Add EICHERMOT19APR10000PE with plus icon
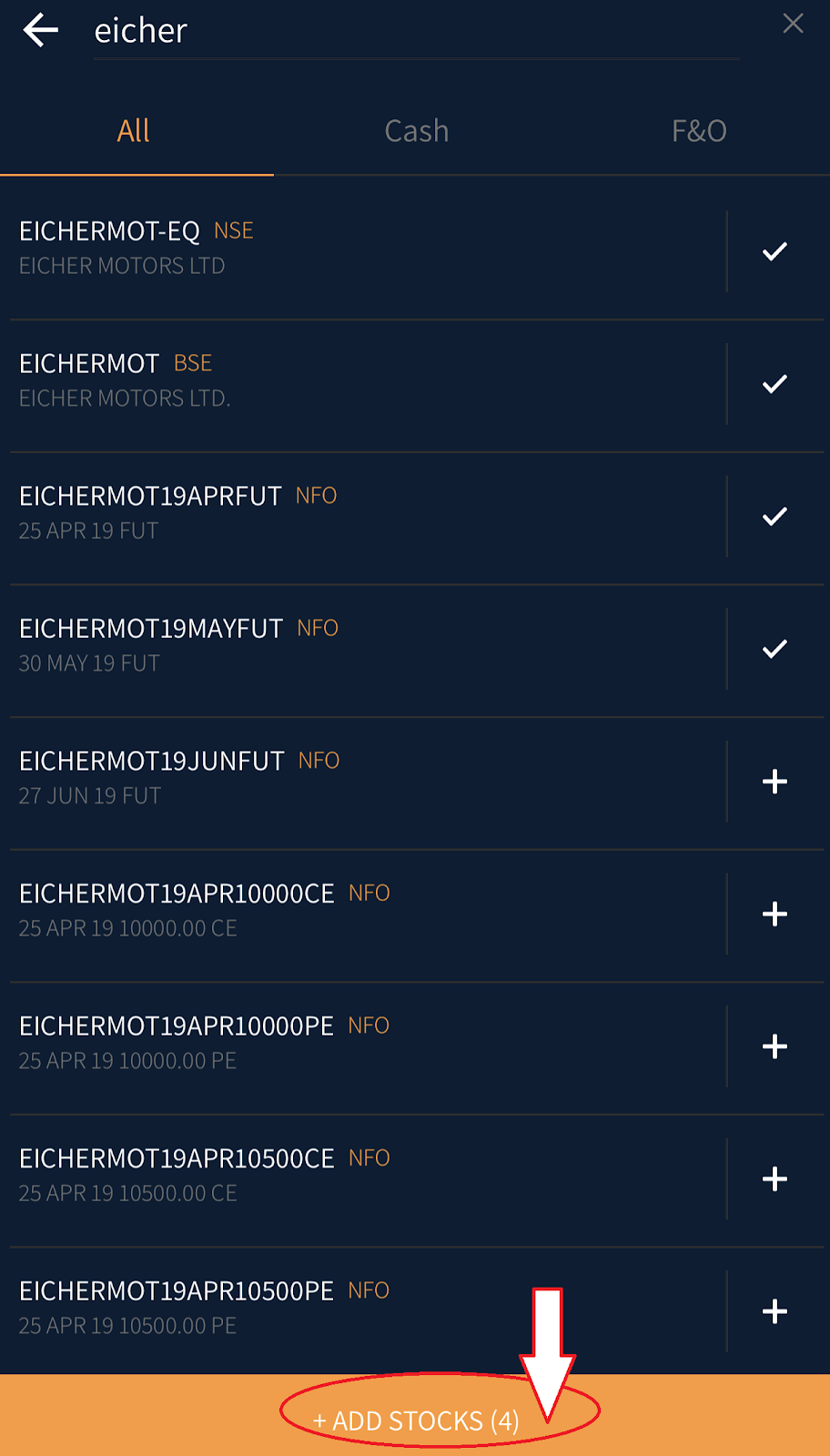 (x=774, y=1046)
